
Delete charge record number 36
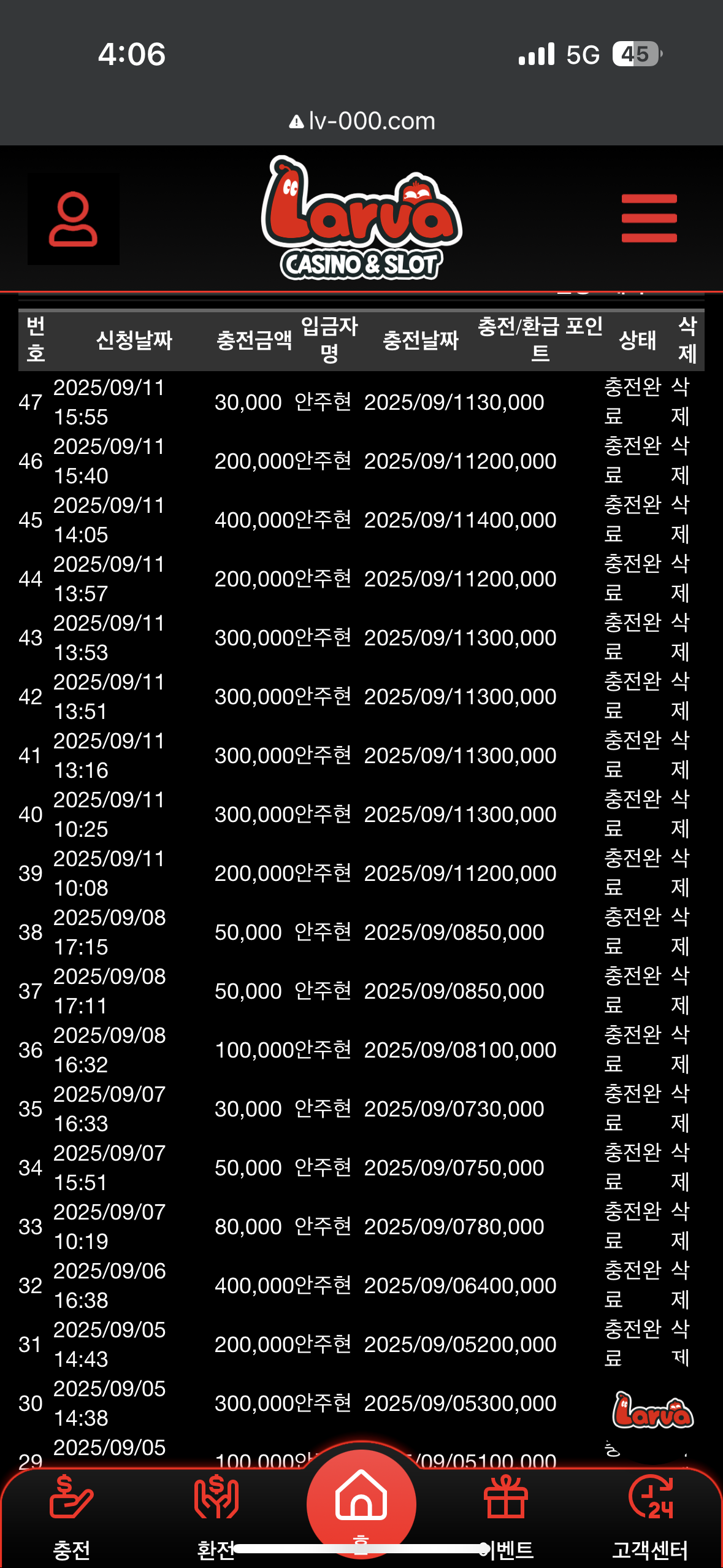(680, 1050)
